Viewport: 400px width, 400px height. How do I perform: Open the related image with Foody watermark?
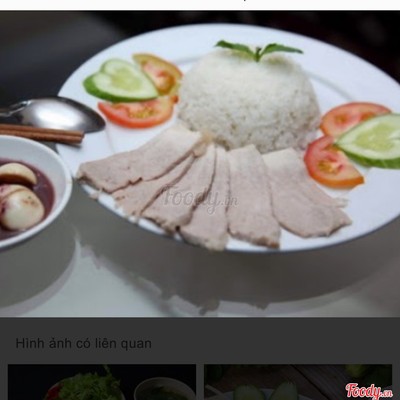pos(298,382)
